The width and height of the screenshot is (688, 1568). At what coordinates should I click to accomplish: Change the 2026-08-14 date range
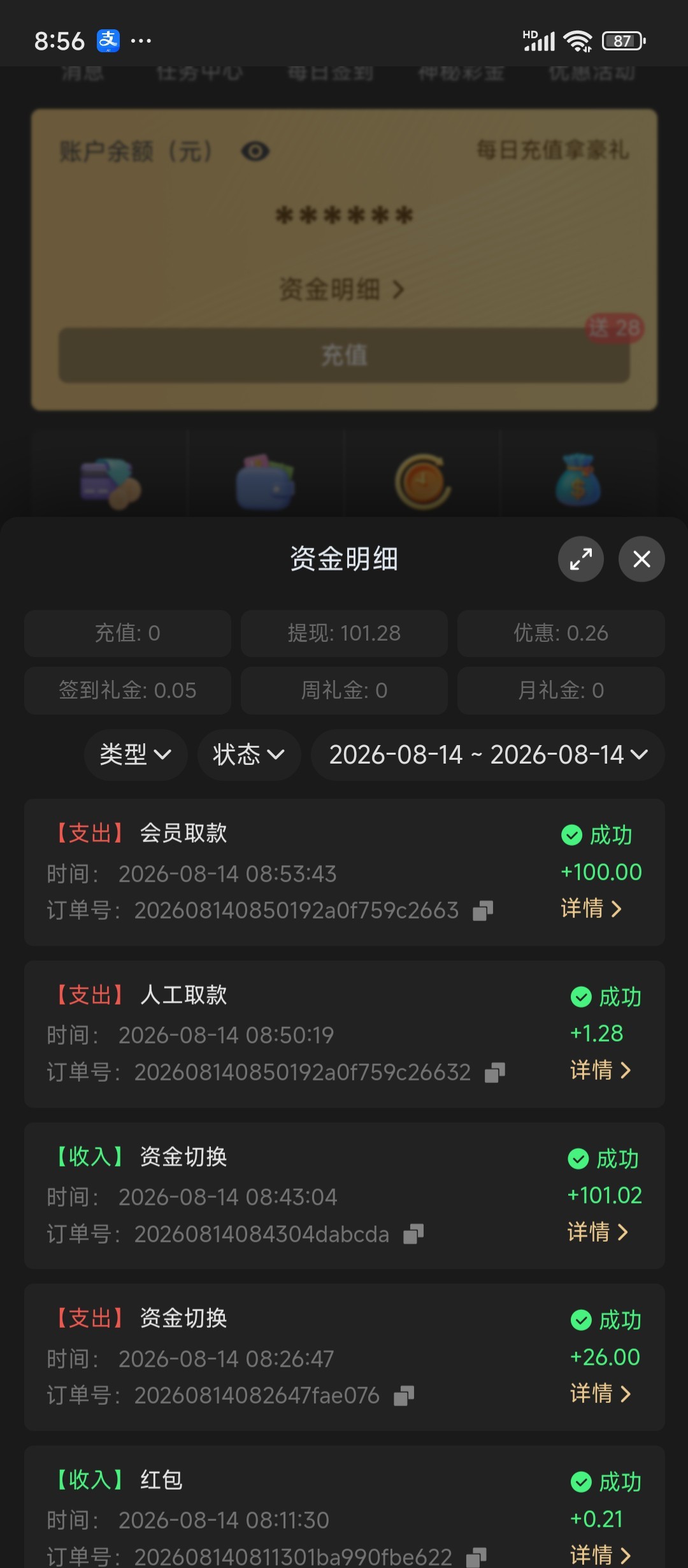pyautogui.click(x=488, y=755)
